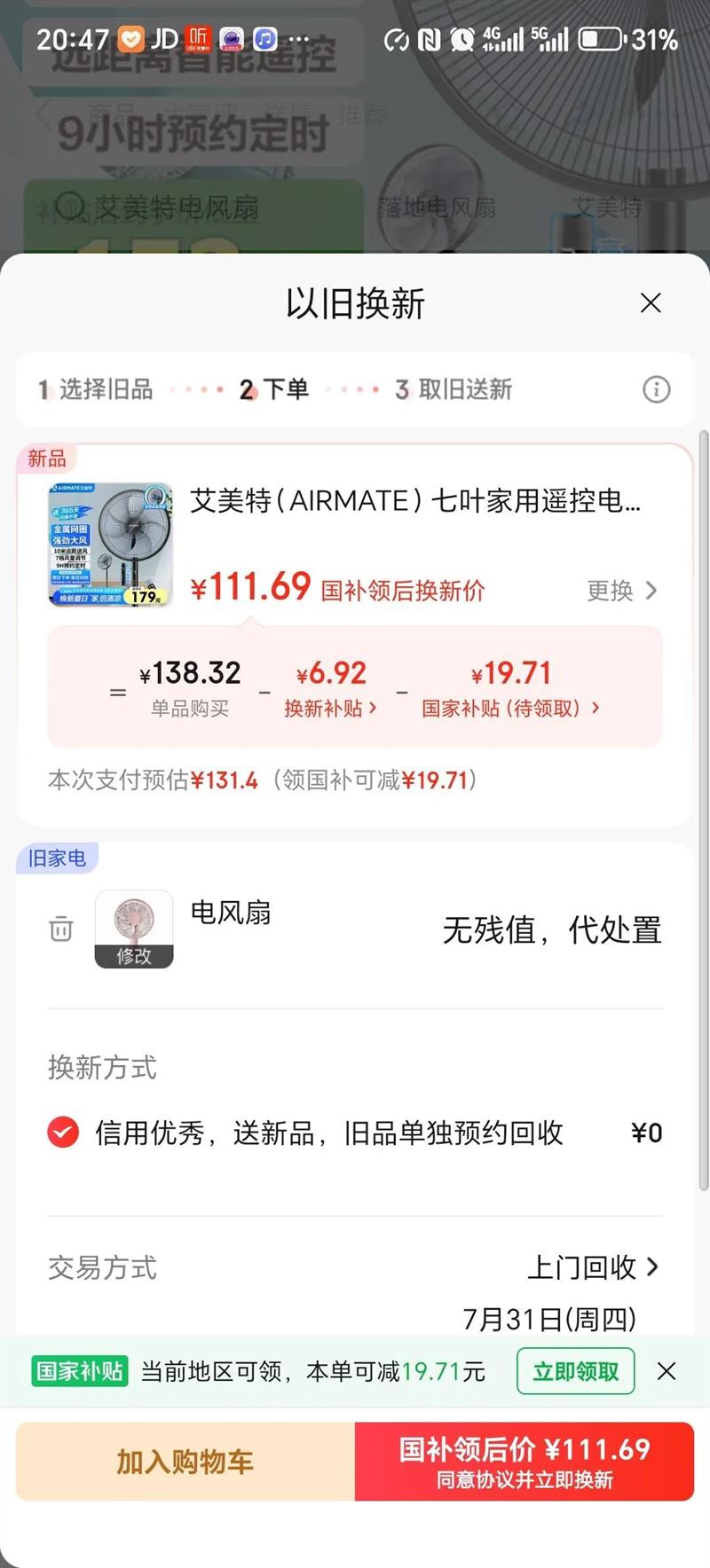
Task: Open the info icon beside the trade-in steps
Action: pos(657,389)
